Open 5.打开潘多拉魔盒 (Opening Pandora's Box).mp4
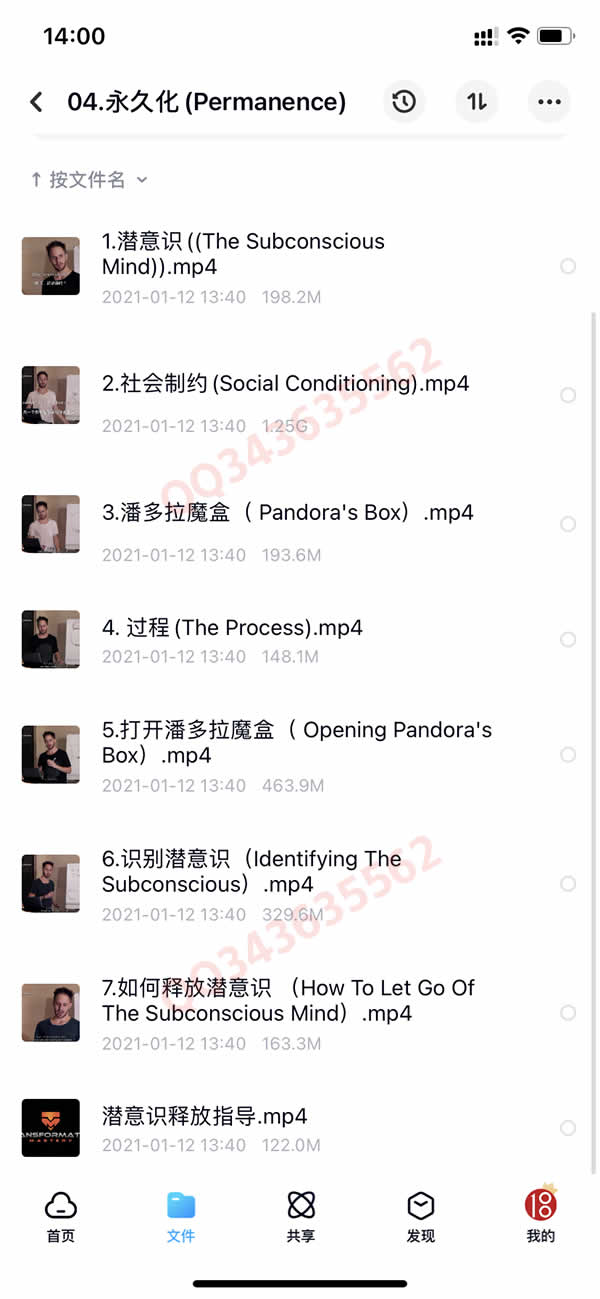 point(296,743)
